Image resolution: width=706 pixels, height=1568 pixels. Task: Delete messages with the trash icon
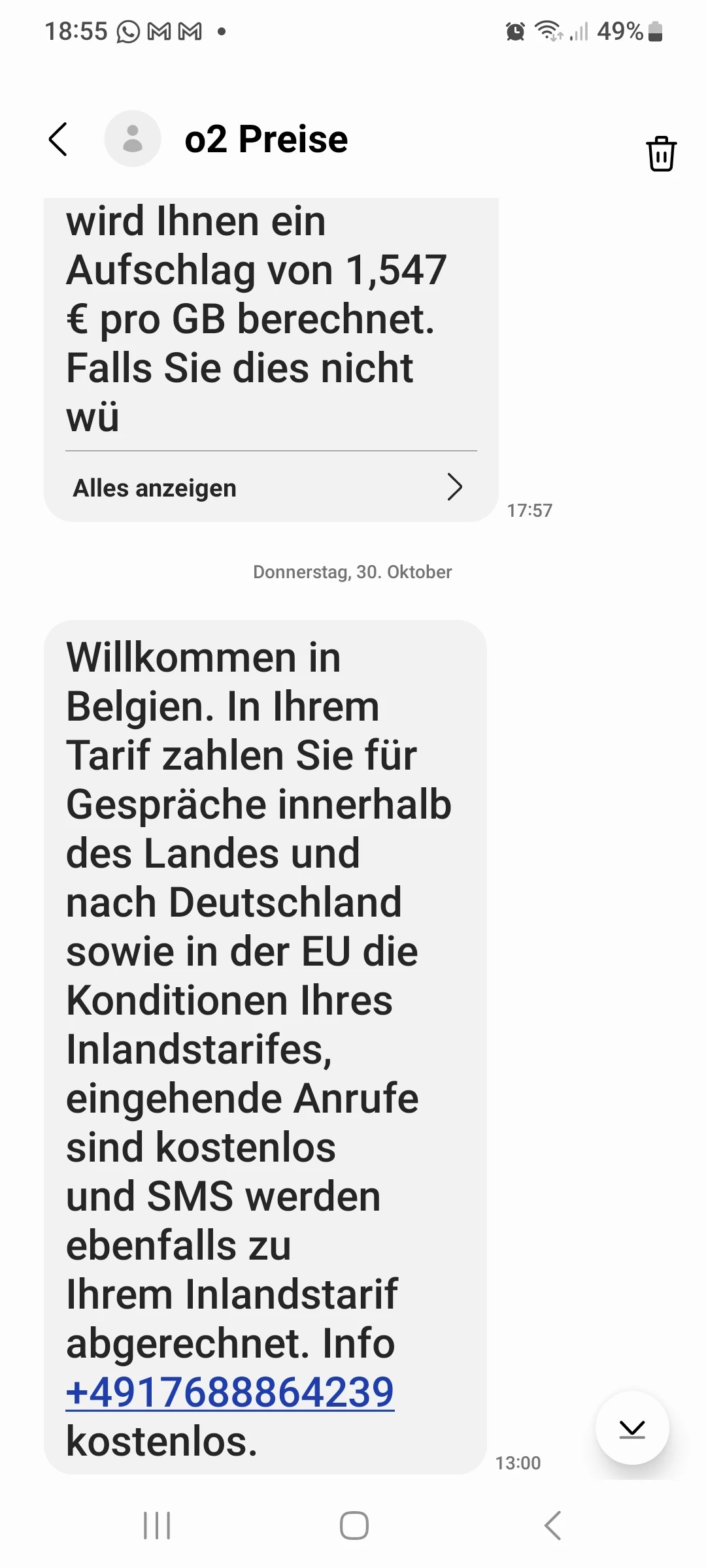661,154
